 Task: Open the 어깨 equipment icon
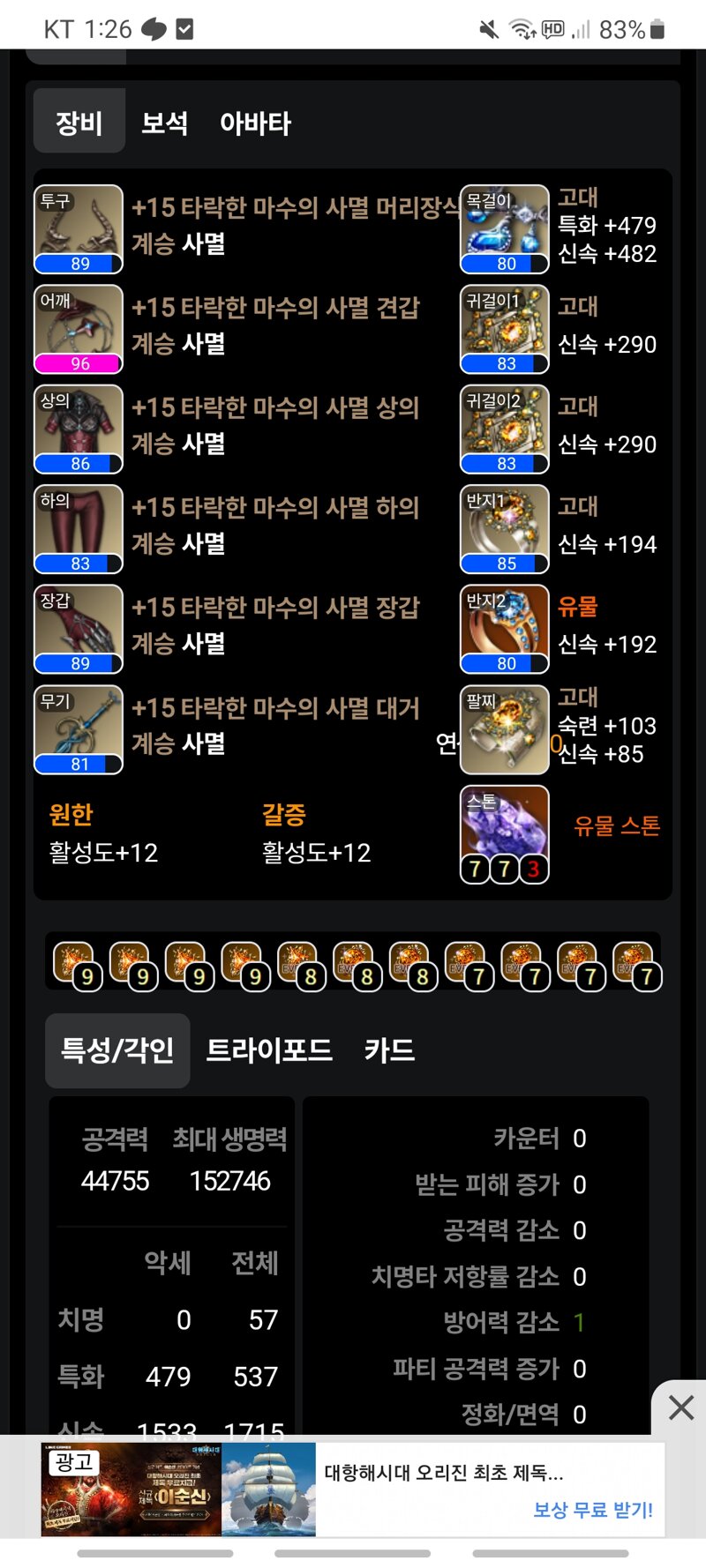(79, 329)
